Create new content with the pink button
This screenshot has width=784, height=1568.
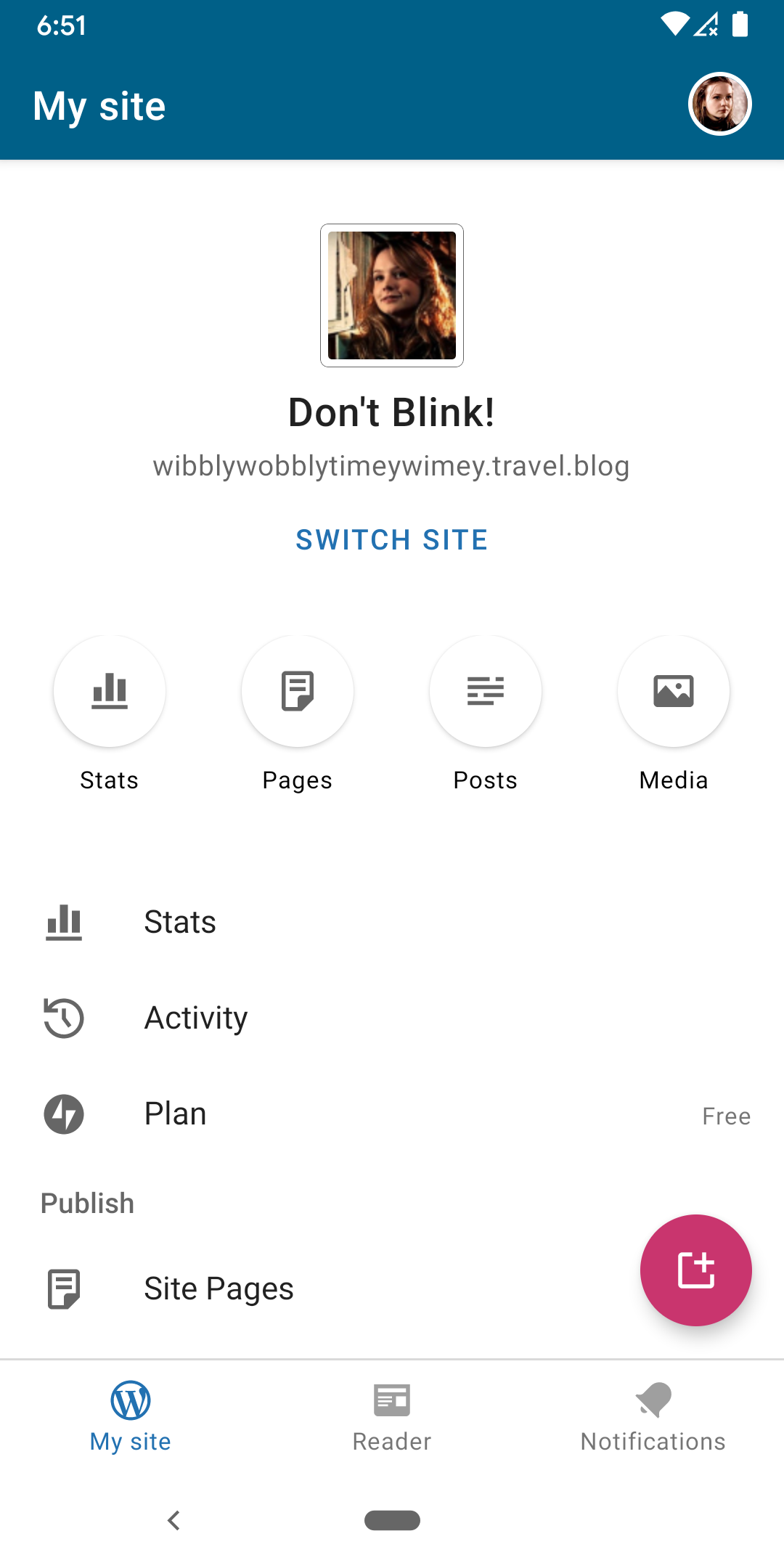[x=695, y=1270]
